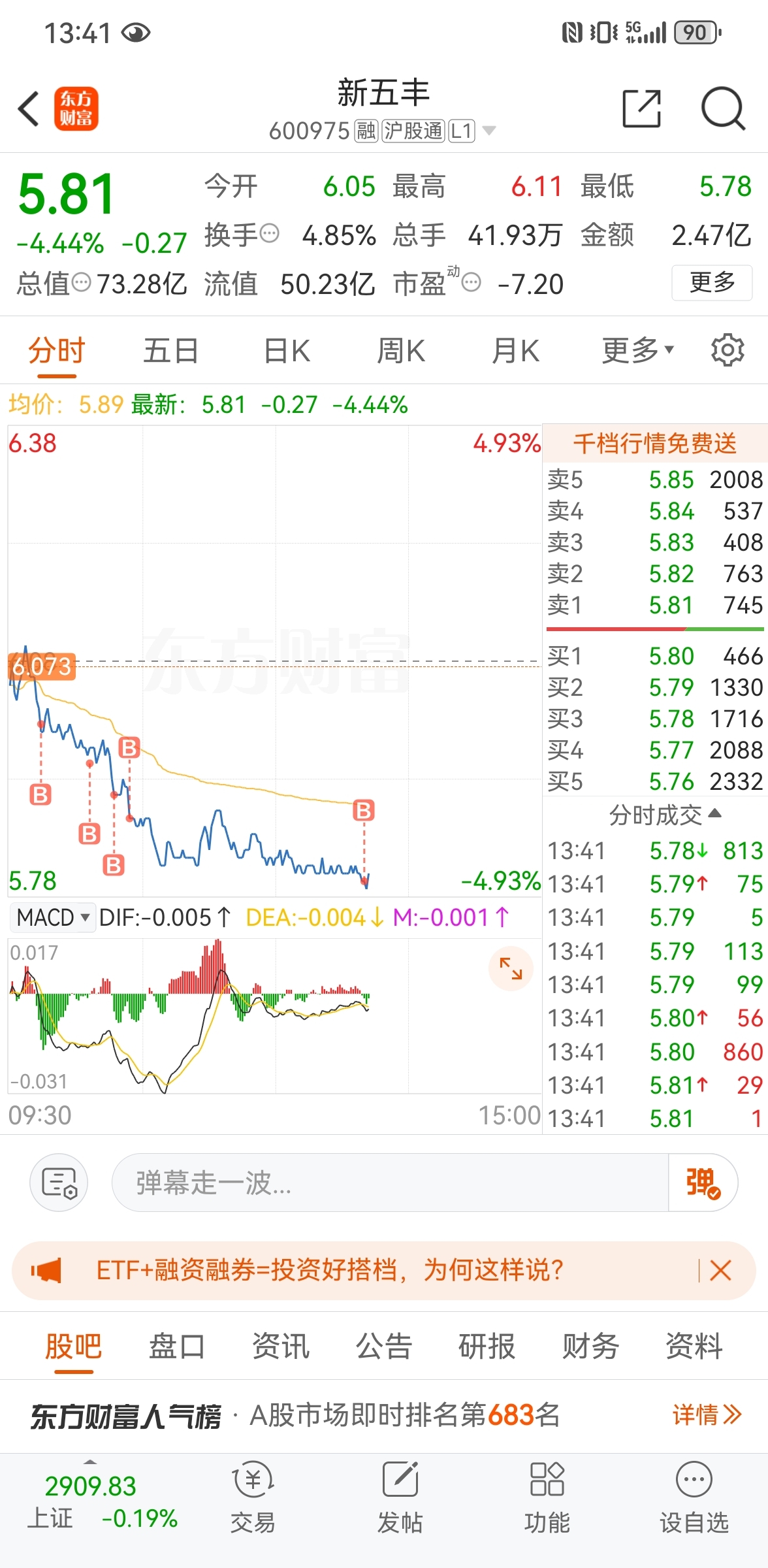This screenshot has width=768, height=1568.
Task: Open the search magnifier icon
Action: click(723, 108)
